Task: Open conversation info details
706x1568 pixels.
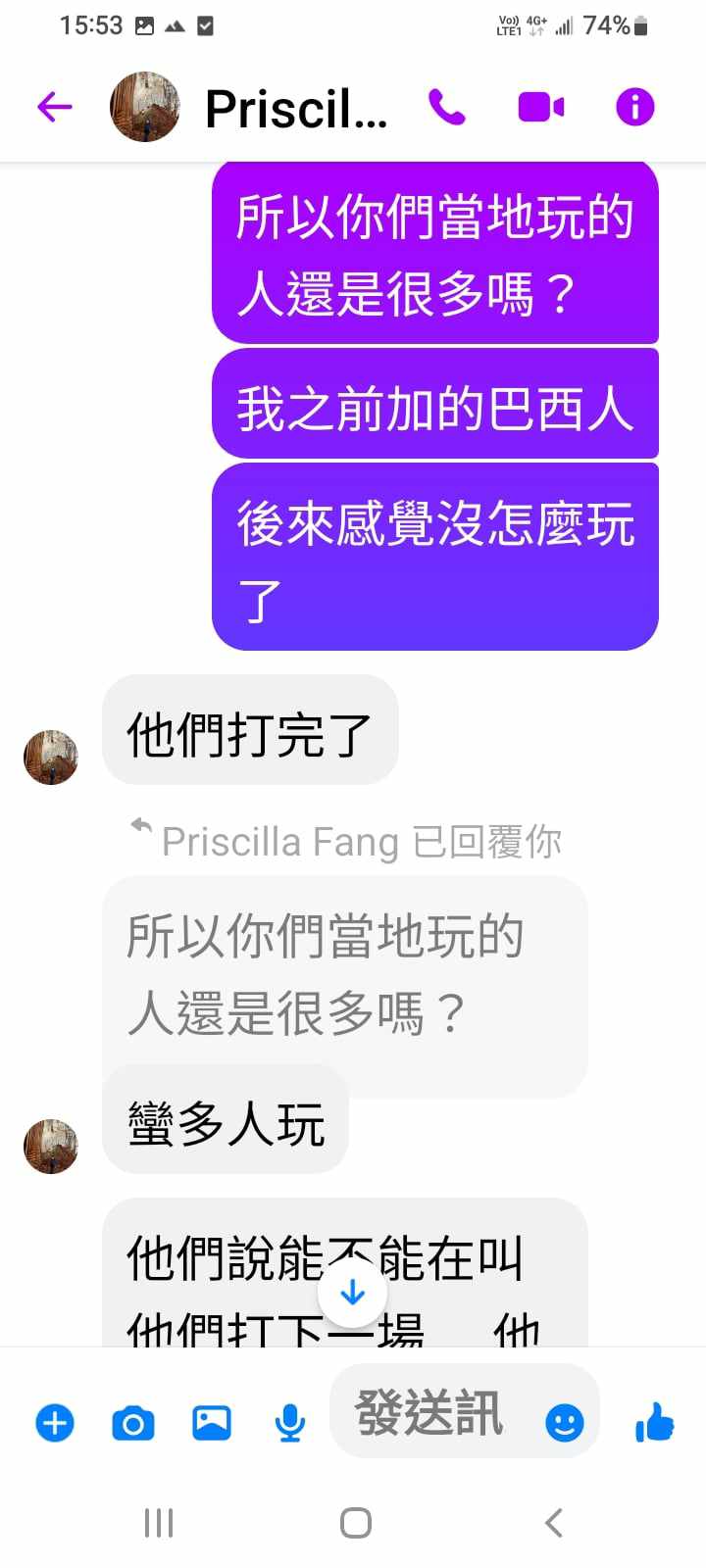Action: 634,107
